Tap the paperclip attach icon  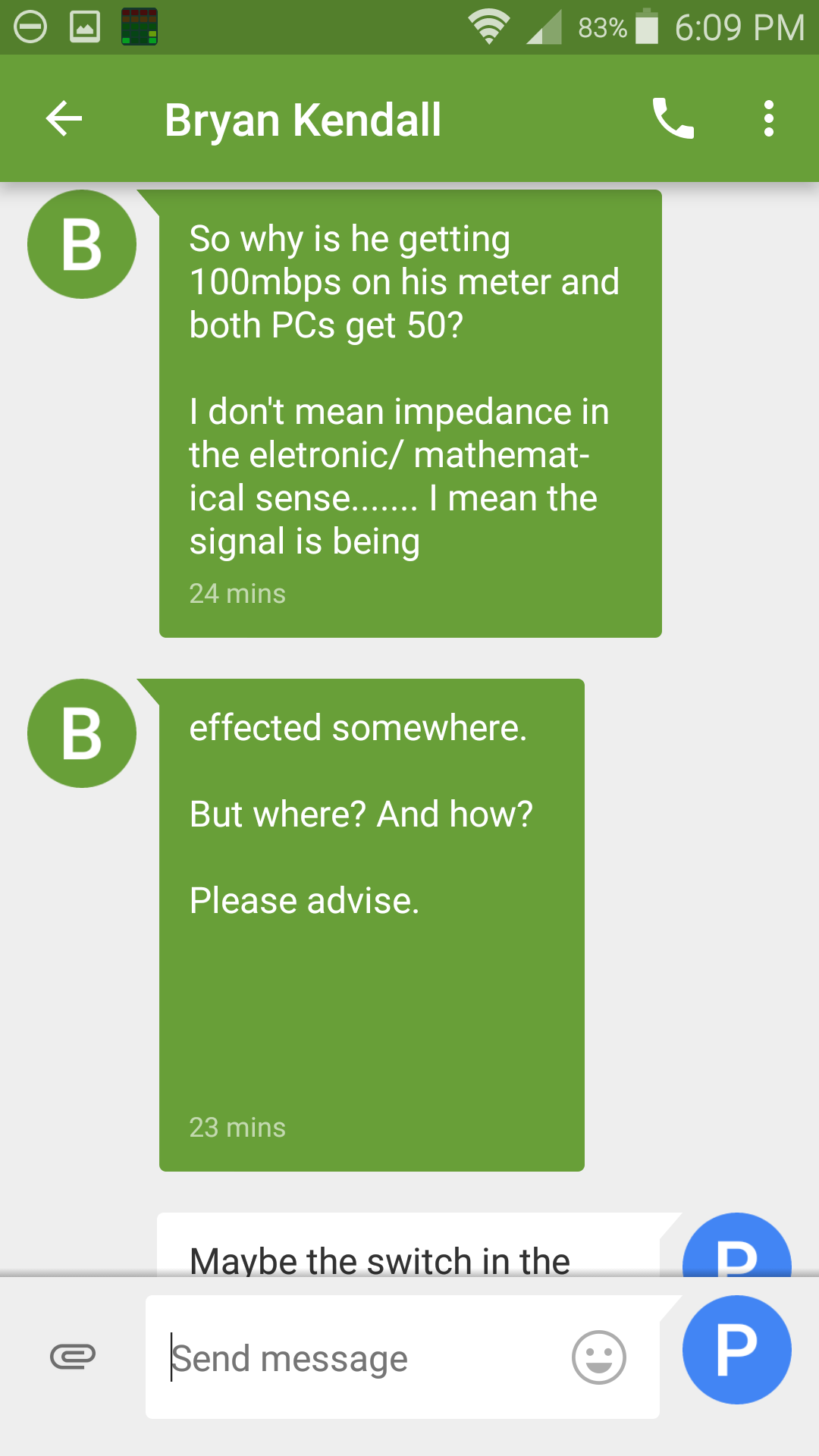point(73,1357)
